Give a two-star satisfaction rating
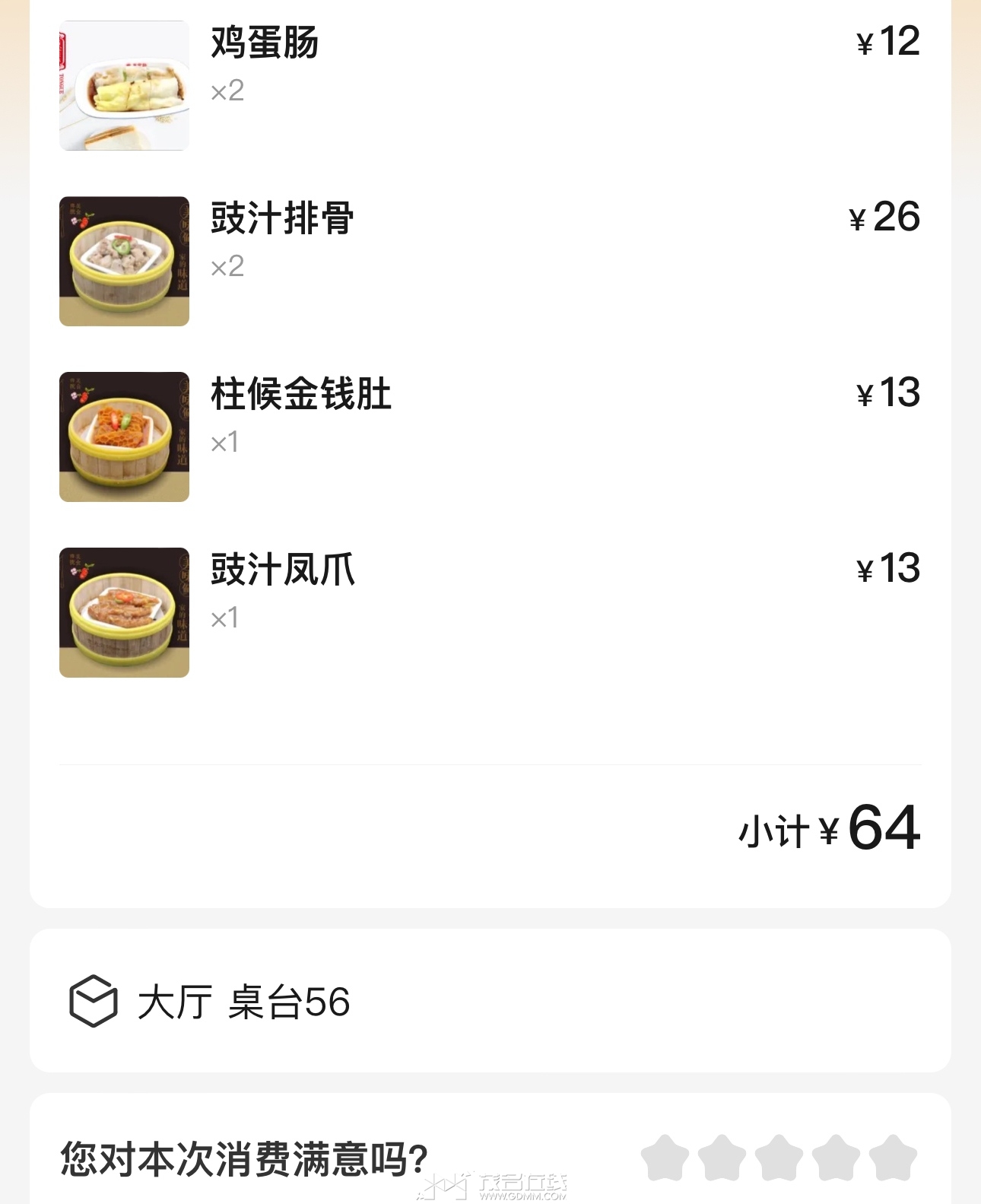The width and height of the screenshot is (981, 1204). (x=722, y=1158)
